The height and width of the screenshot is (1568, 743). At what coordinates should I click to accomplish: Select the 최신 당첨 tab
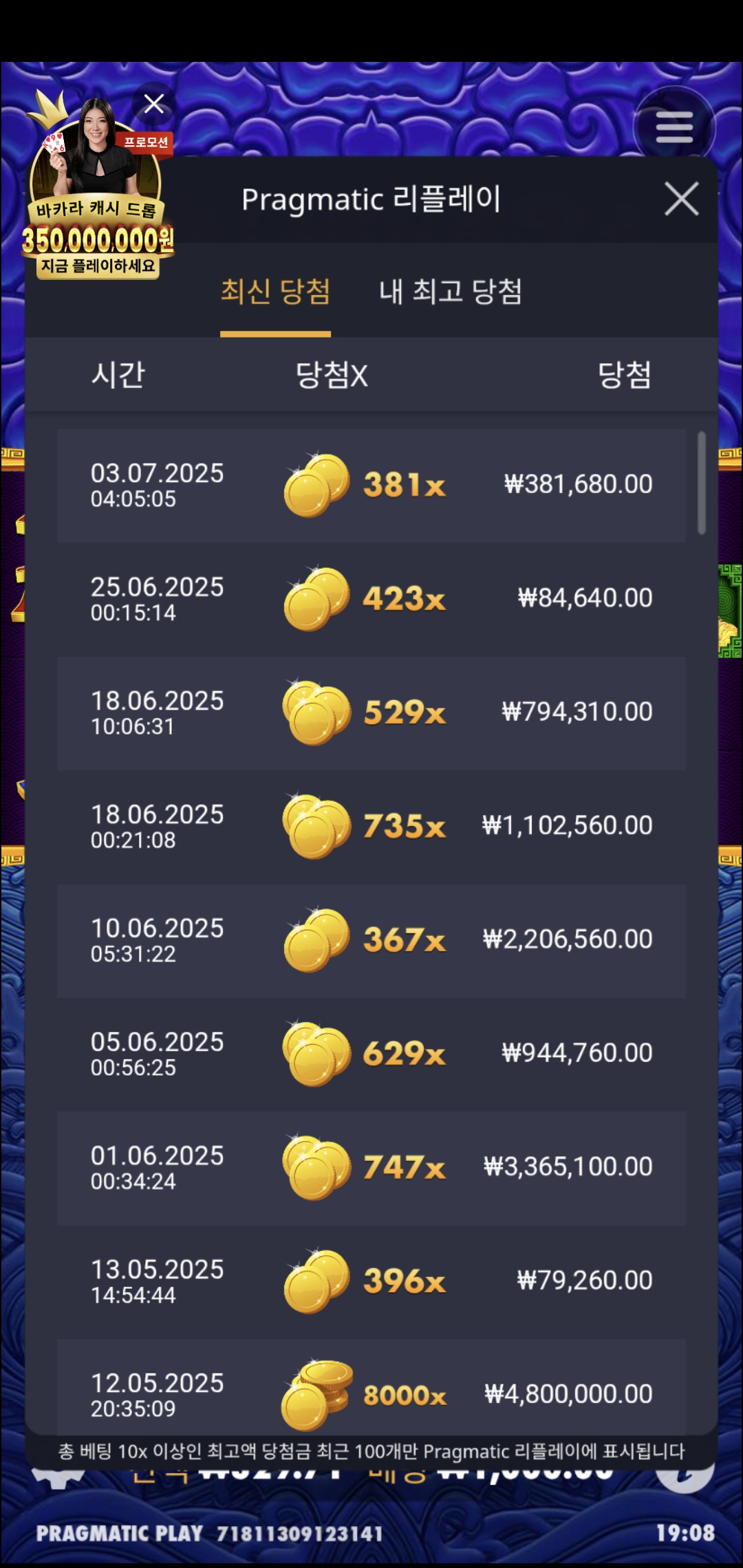[x=275, y=292]
